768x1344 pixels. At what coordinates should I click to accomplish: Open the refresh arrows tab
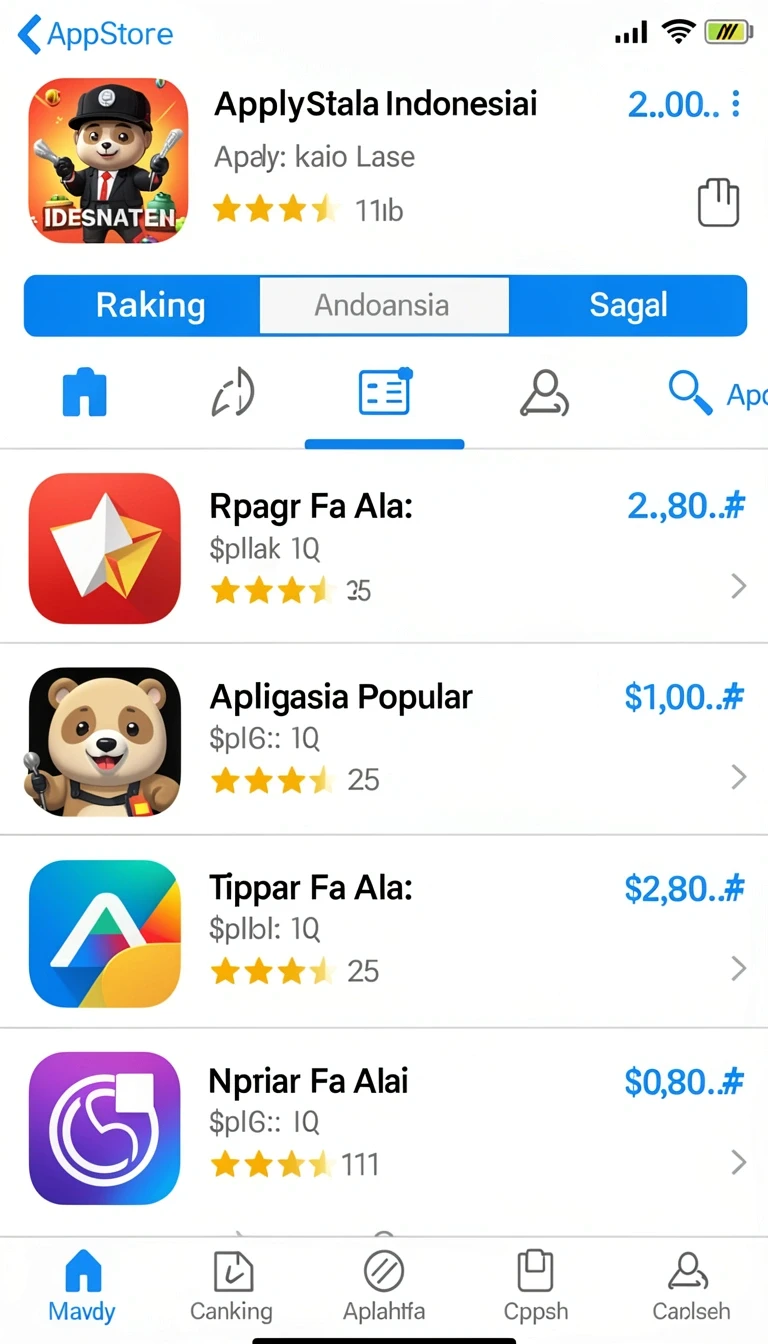tap(233, 393)
